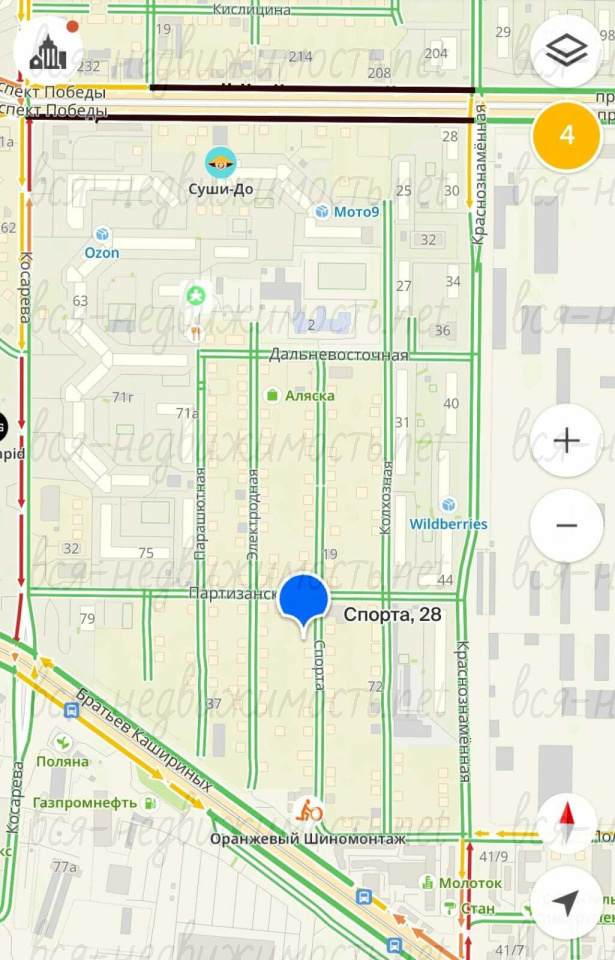The image size is (615, 960).
Task: Open the Wildberries pickup point marker
Action: coord(449,506)
